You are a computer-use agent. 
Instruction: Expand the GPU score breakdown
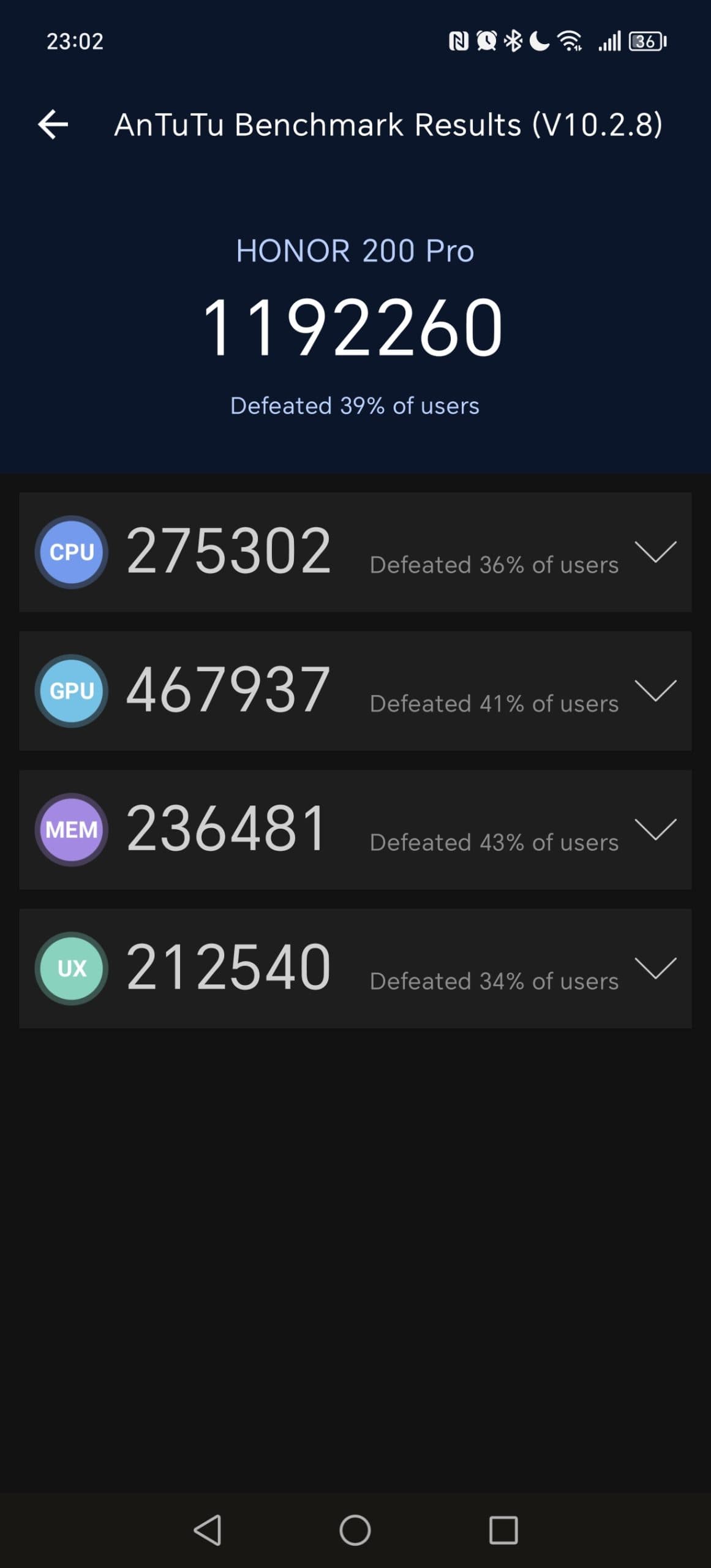point(655,690)
